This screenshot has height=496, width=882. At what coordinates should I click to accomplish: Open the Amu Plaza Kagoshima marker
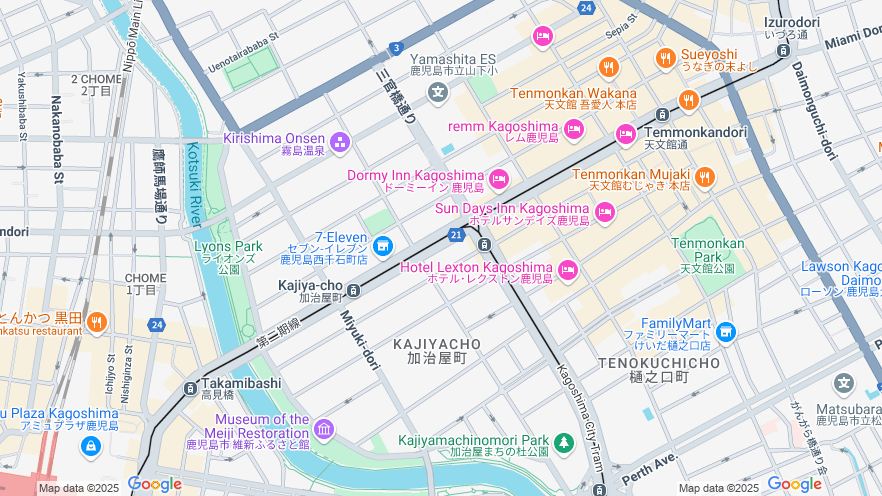[x=90, y=445]
